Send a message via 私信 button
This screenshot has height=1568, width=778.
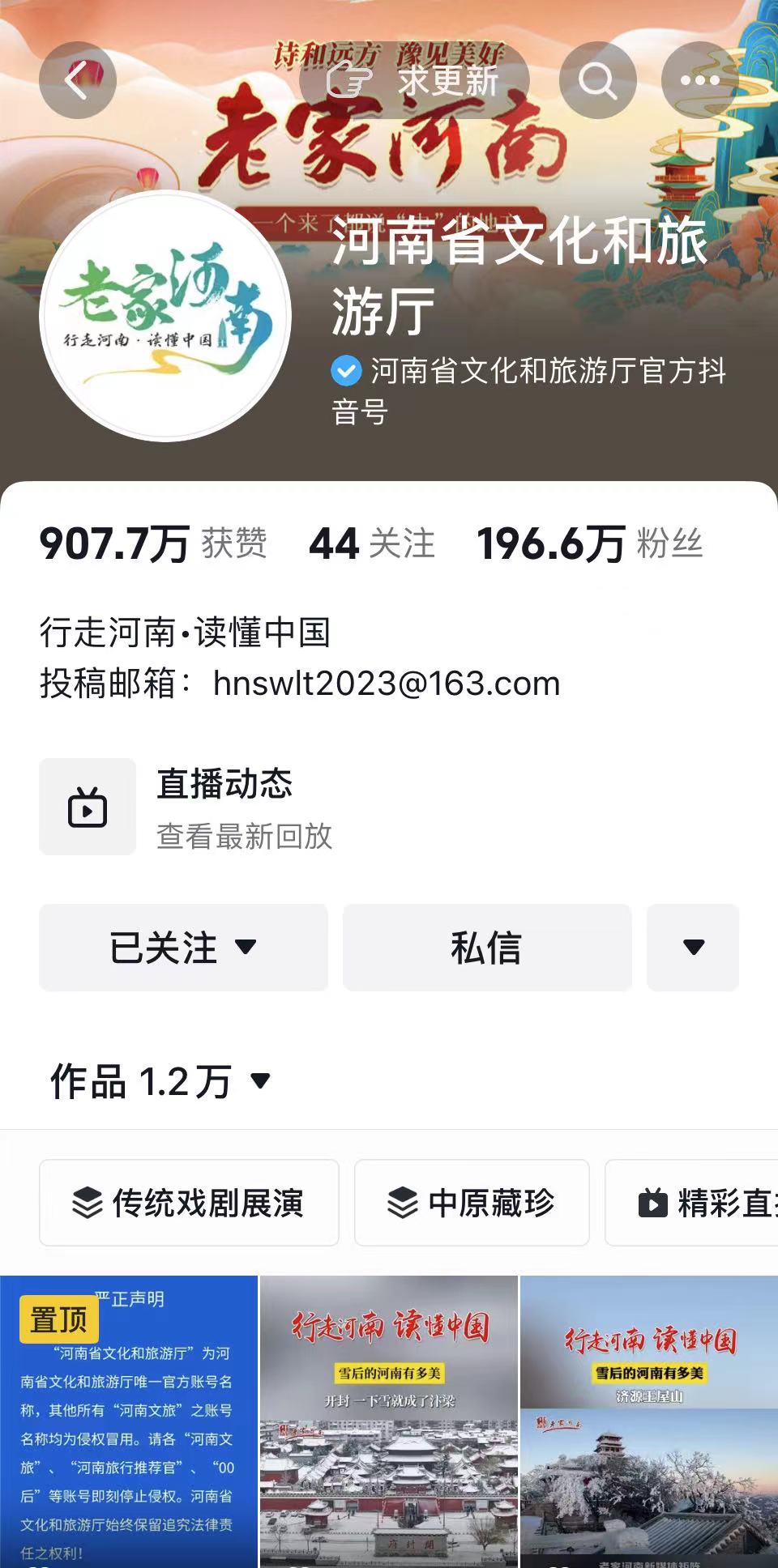tap(487, 946)
